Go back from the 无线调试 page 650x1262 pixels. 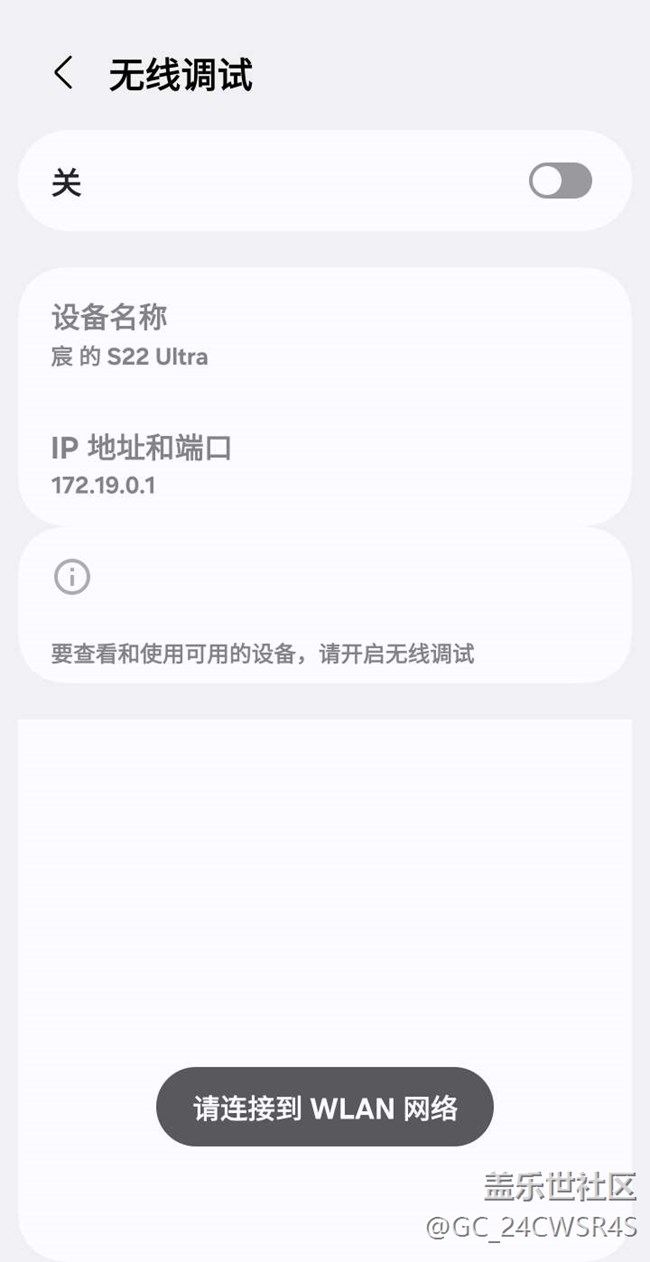(x=64, y=74)
